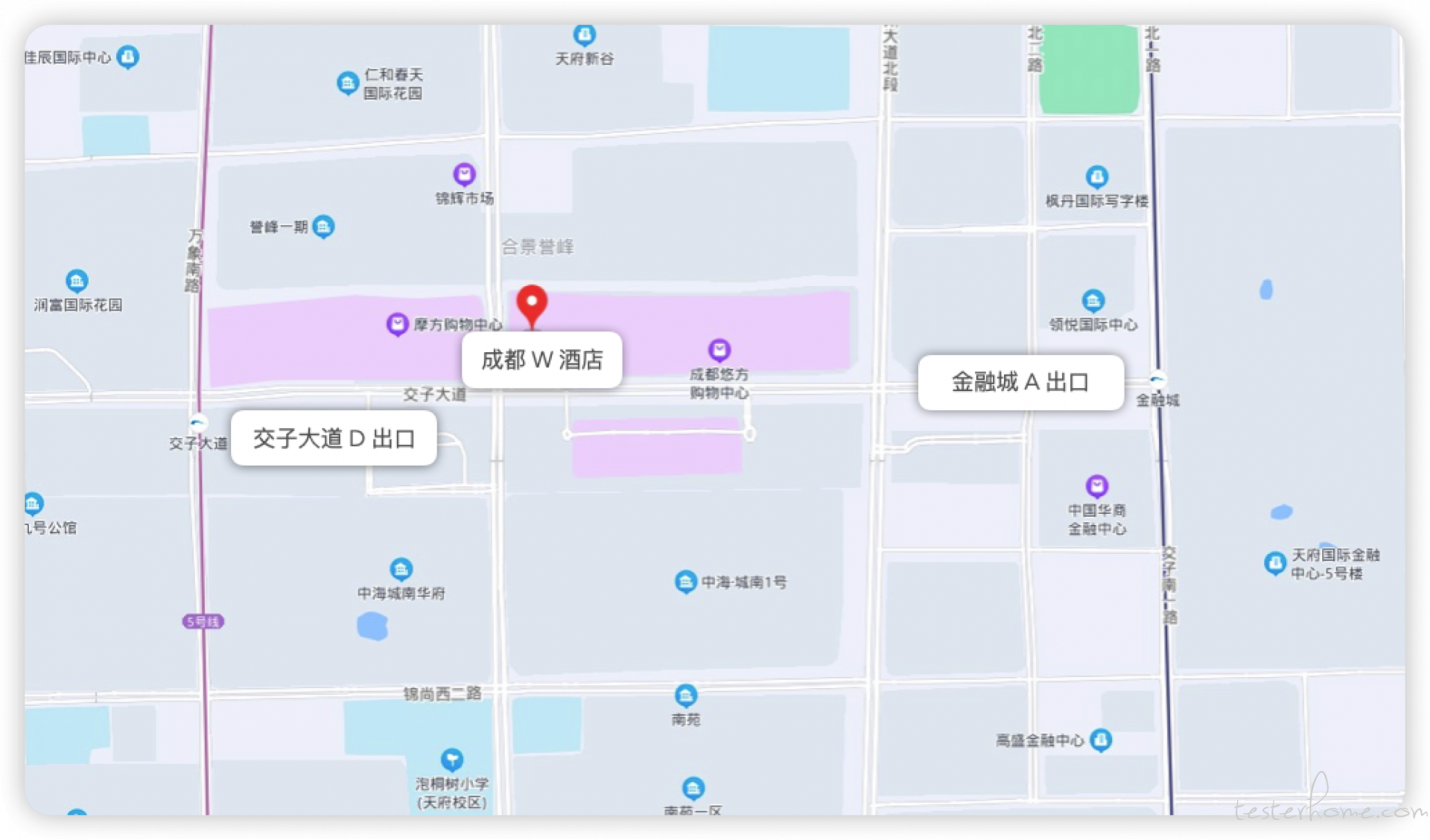Tap the 成都 W 酒店 callout label
The height and width of the screenshot is (840, 1430).
click(x=541, y=360)
